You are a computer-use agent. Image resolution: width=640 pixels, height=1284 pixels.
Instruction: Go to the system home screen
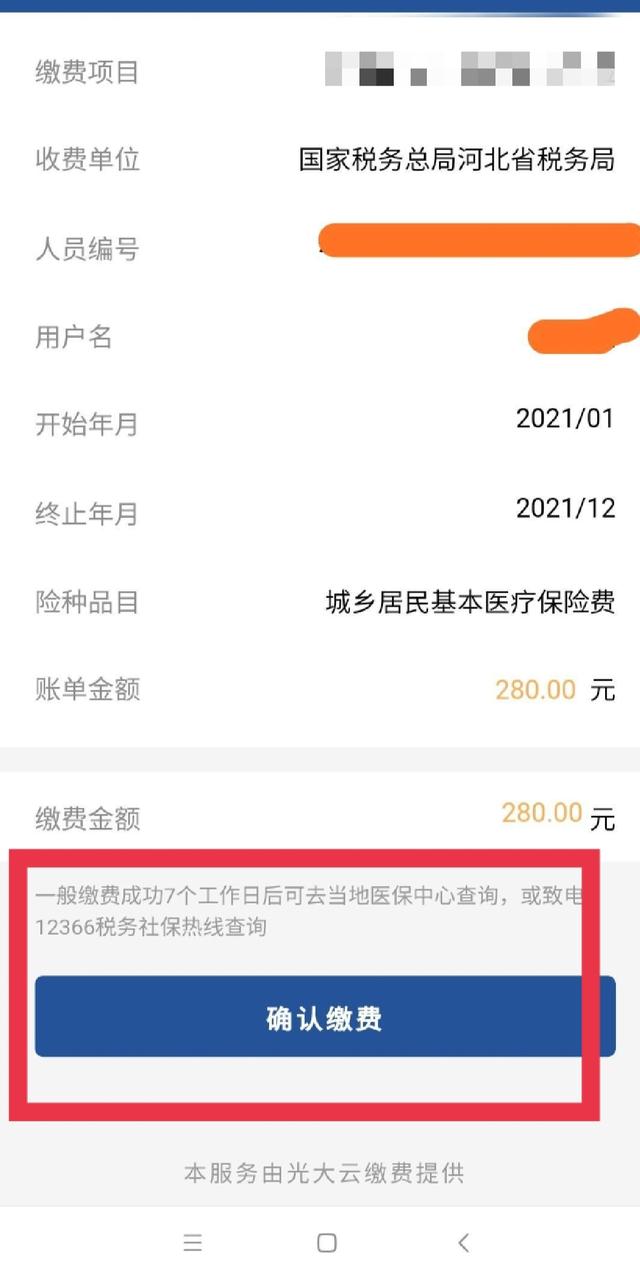tap(326, 1243)
